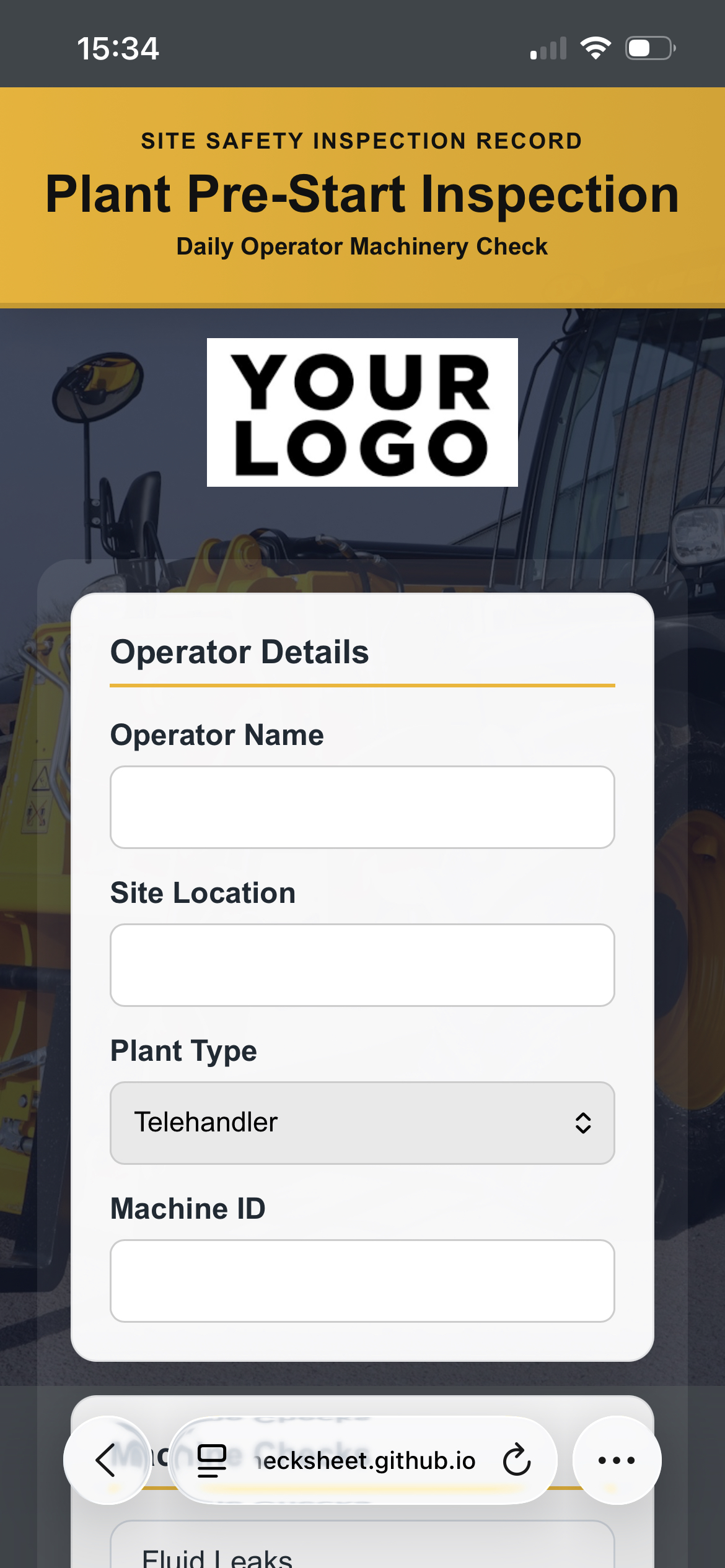The height and width of the screenshot is (1568, 725).
Task: Open the Plant Type dropdown
Action: pyautogui.click(x=362, y=1122)
